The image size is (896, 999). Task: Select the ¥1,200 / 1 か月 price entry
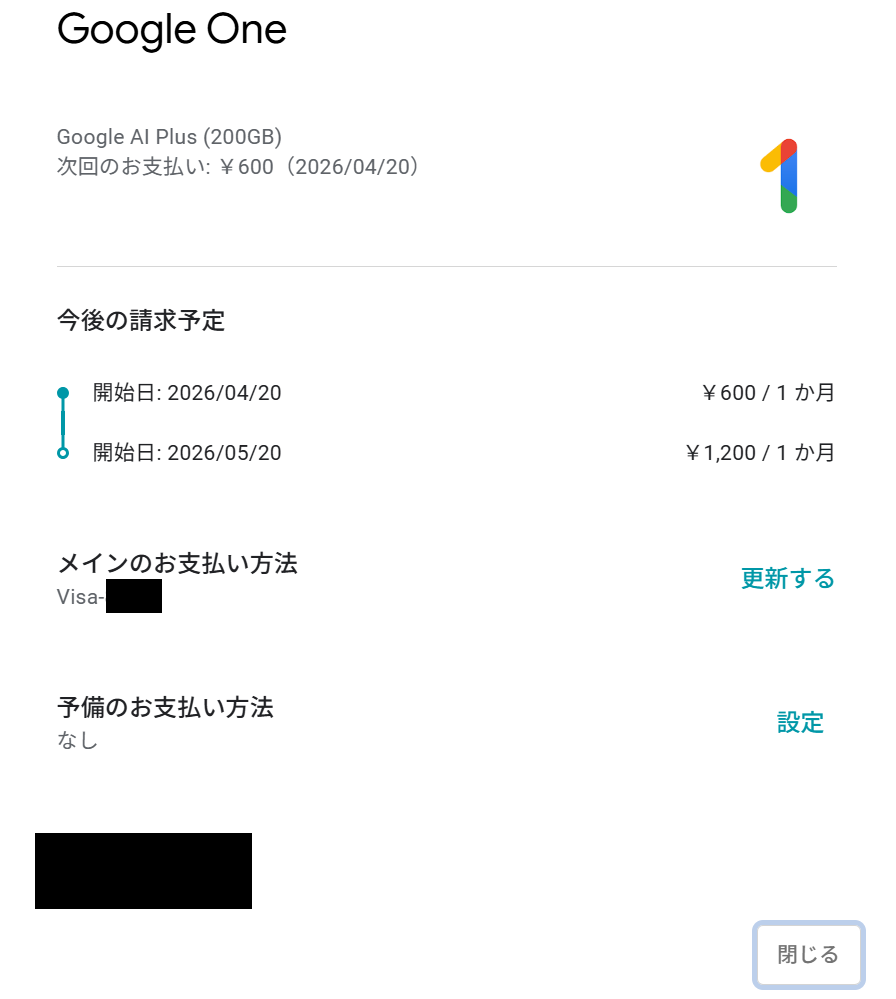(x=760, y=453)
